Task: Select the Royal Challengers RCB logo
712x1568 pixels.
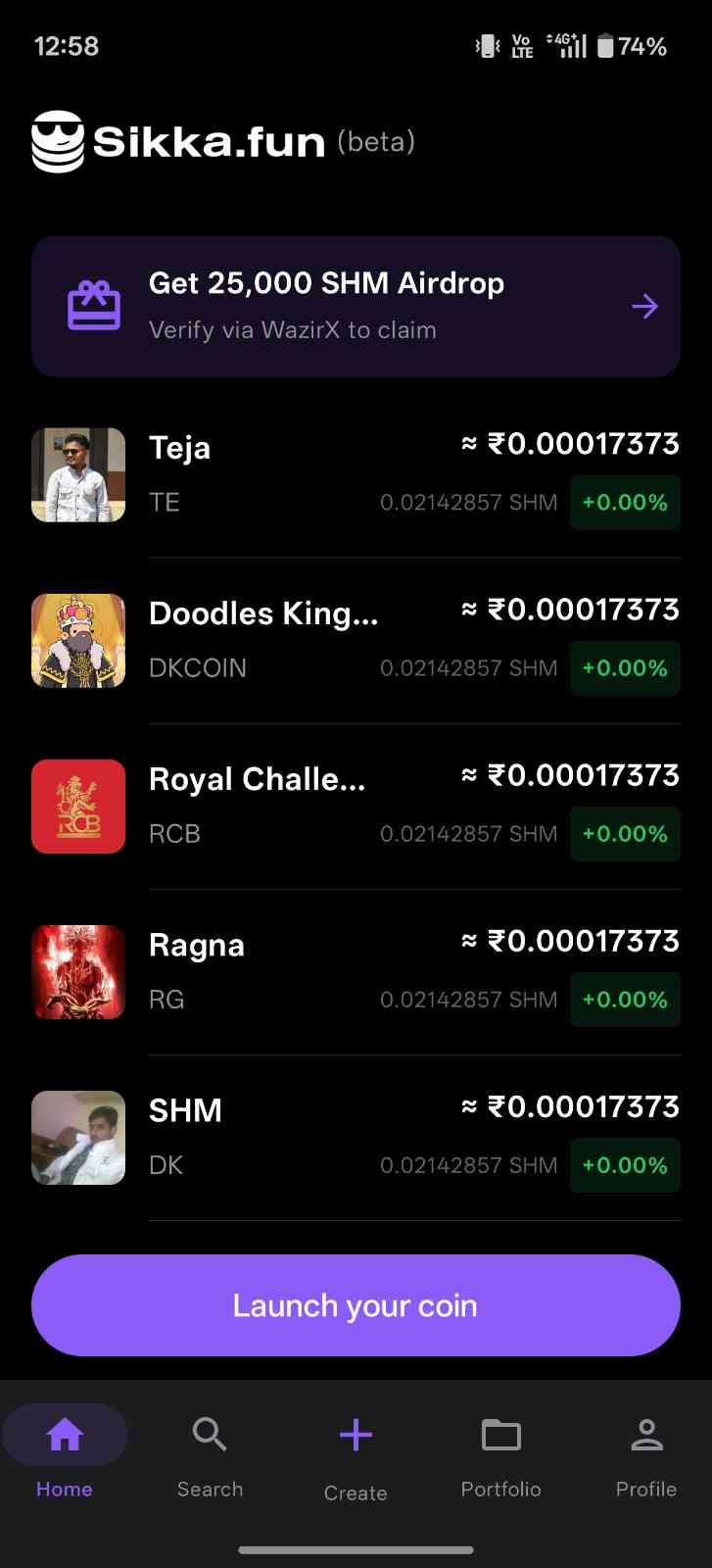Action: pyautogui.click(x=78, y=806)
